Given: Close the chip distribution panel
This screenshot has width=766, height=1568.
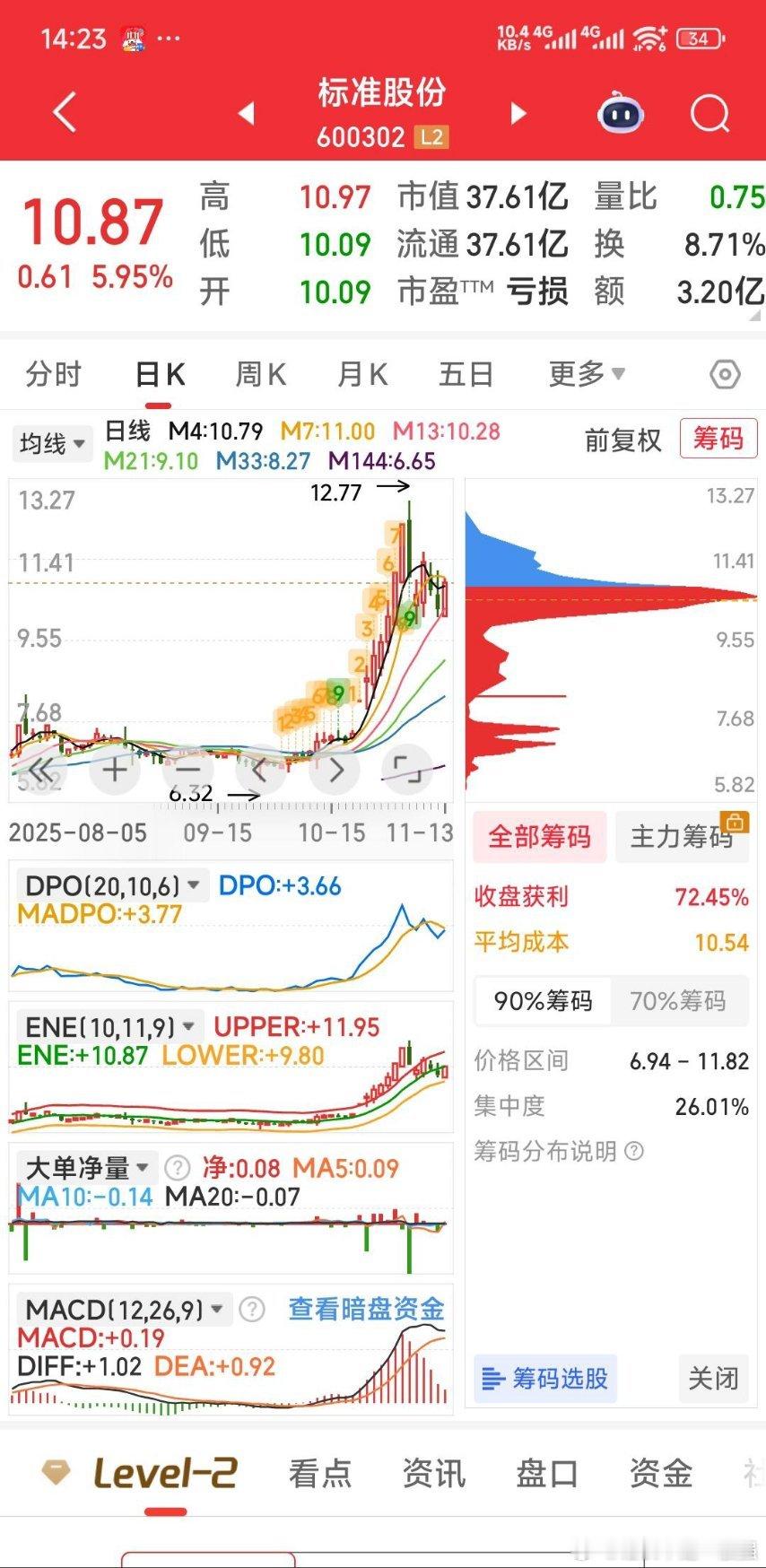Looking at the screenshot, I should tap(713, 1378).
